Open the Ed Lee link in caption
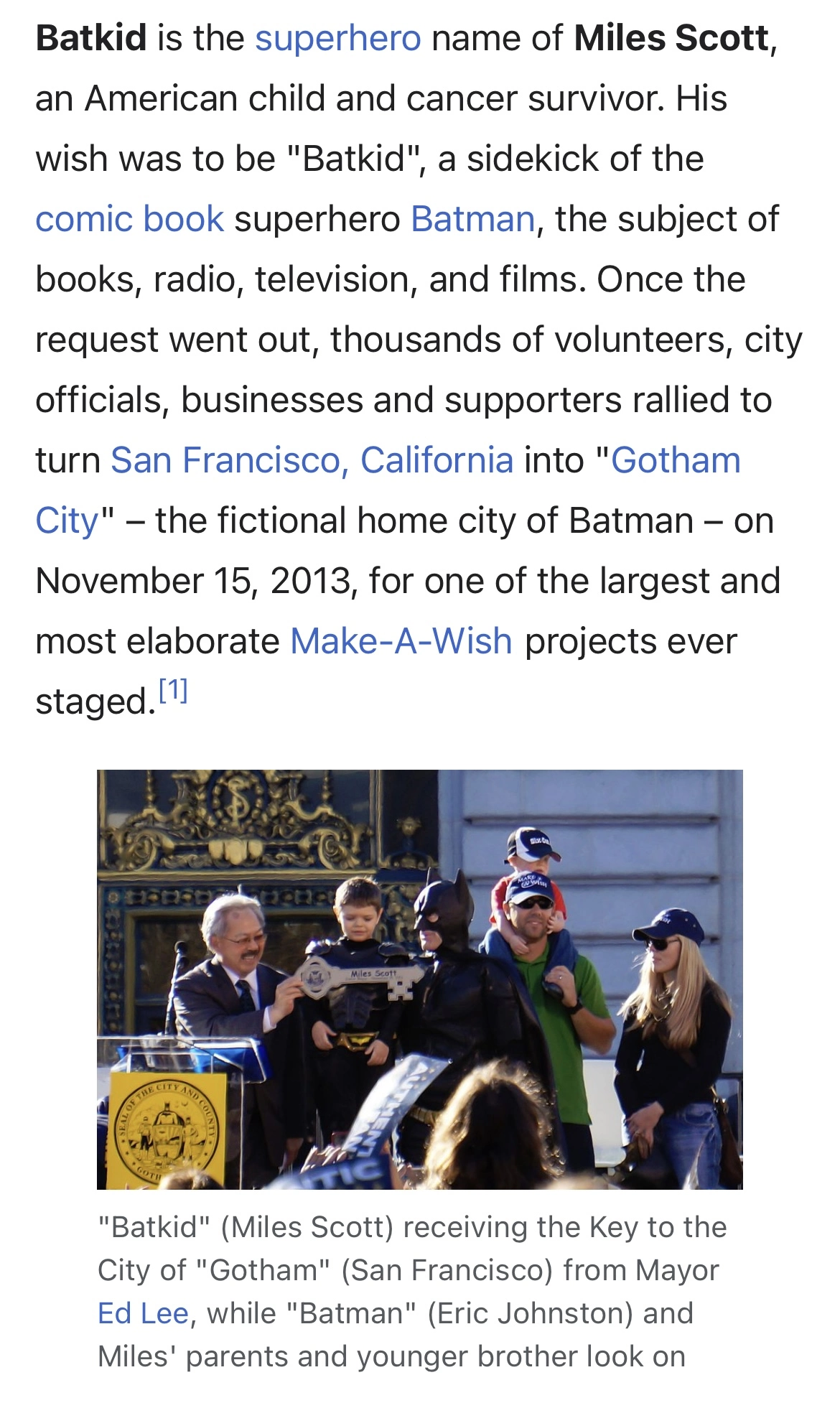This screenshot has height=1403, width=840. pyautogui.click(x=143, y=1313)
